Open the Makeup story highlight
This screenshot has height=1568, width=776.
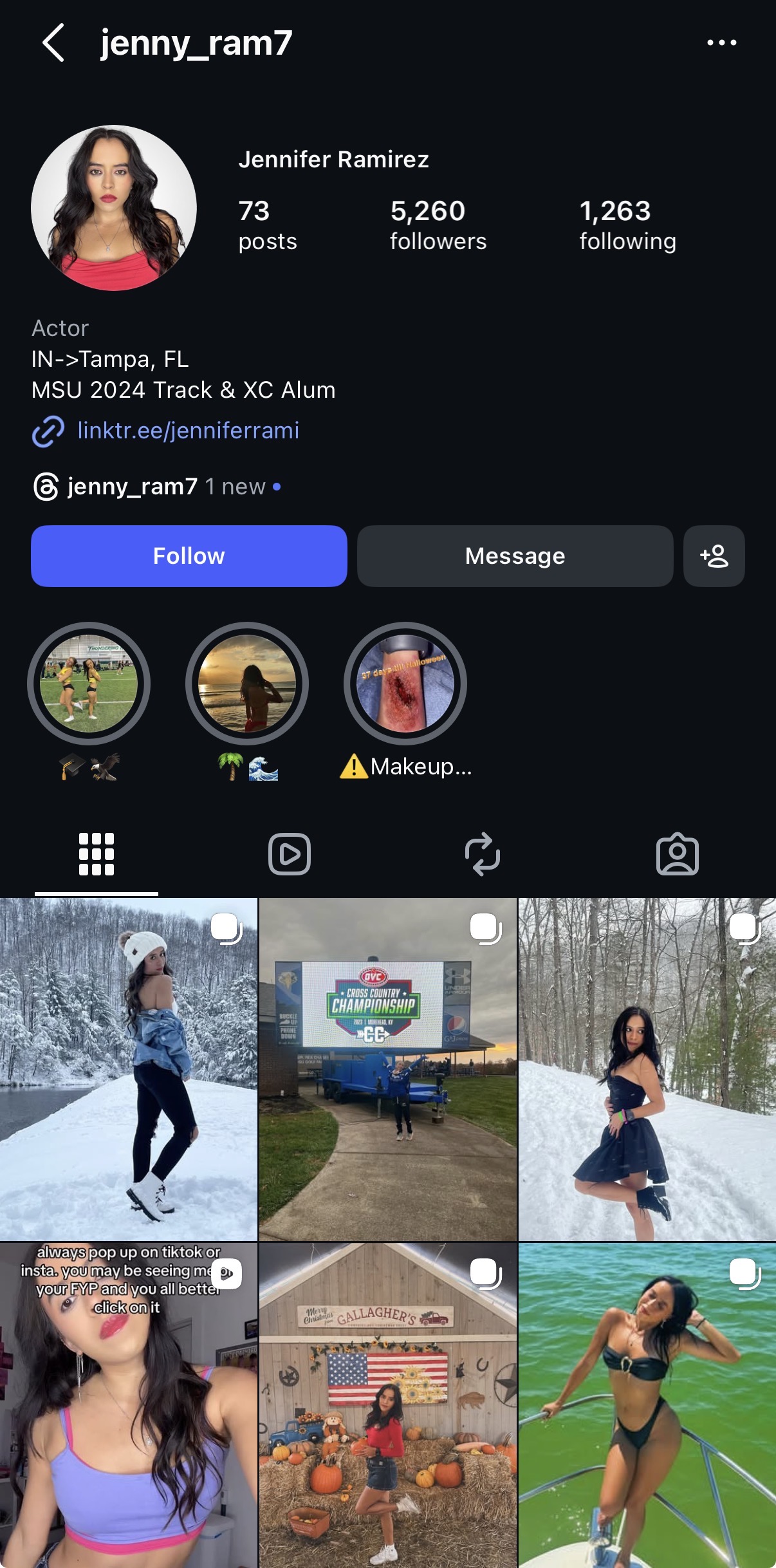(x=405, y=684)
